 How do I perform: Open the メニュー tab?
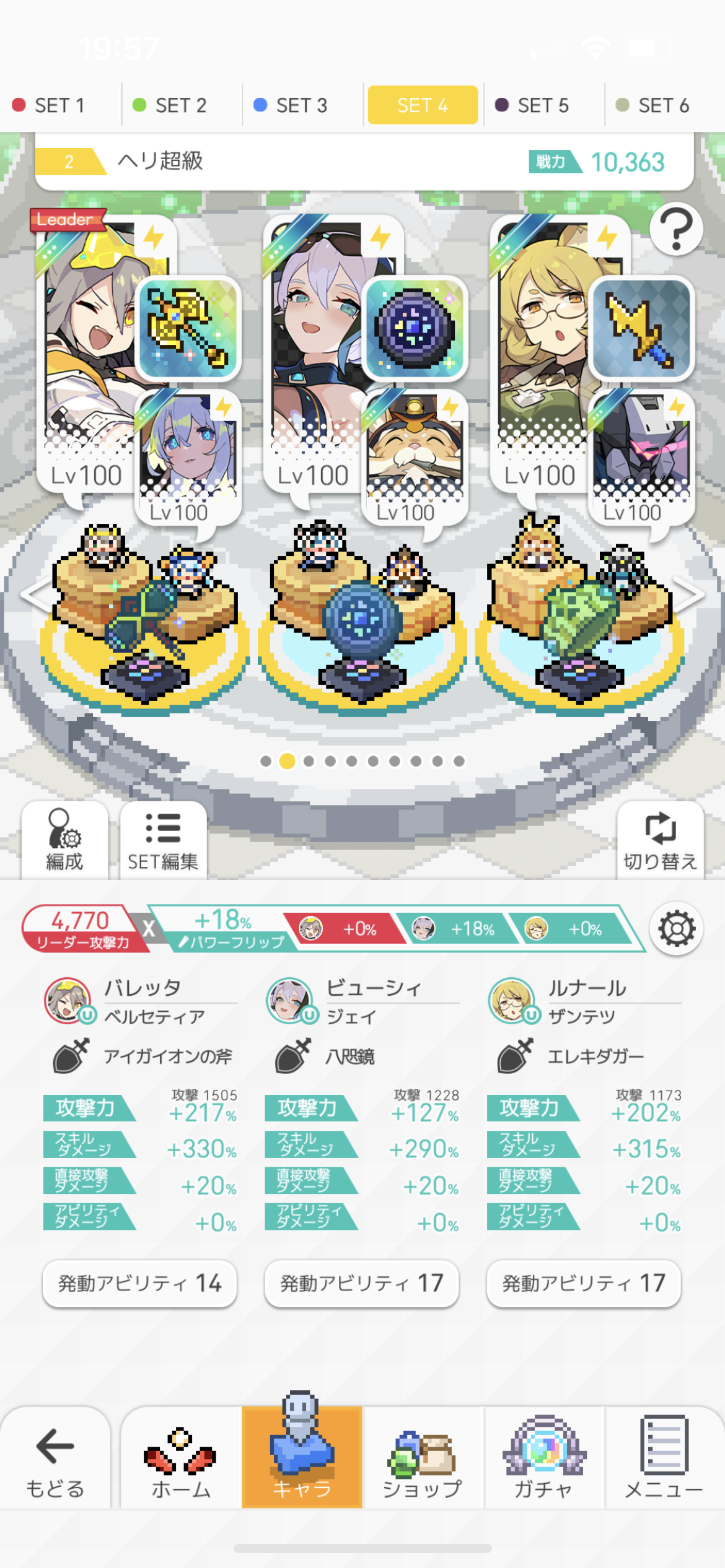[664, 1463]
